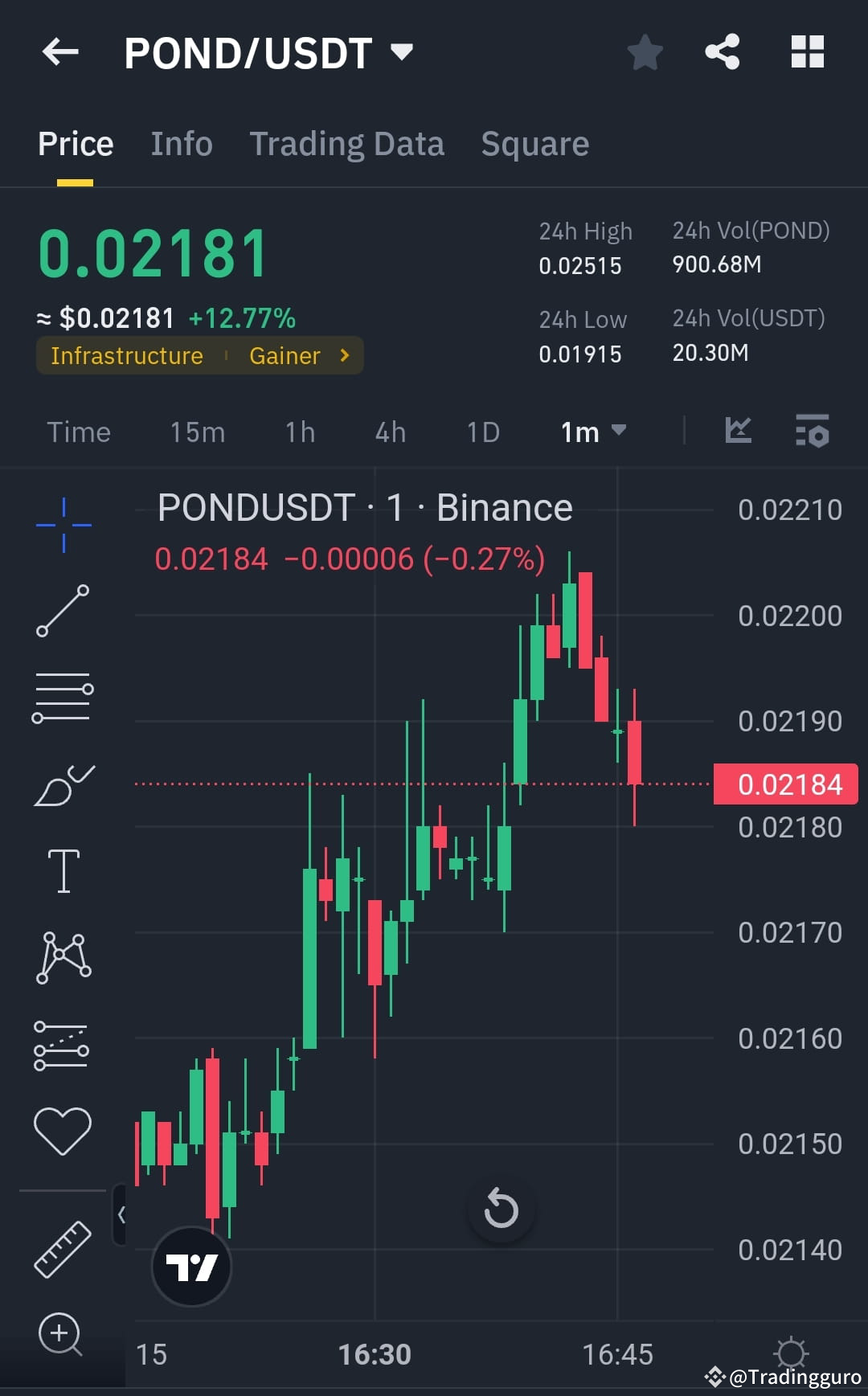
Task: Tap the 0.02184 price label on the scale
Action: point(786,784)
